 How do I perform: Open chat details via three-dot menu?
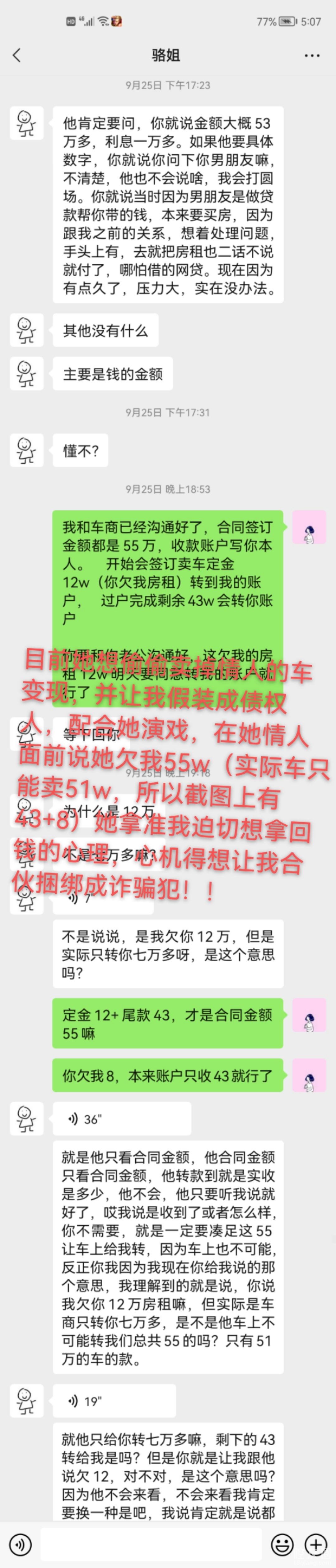pos(312,55)
